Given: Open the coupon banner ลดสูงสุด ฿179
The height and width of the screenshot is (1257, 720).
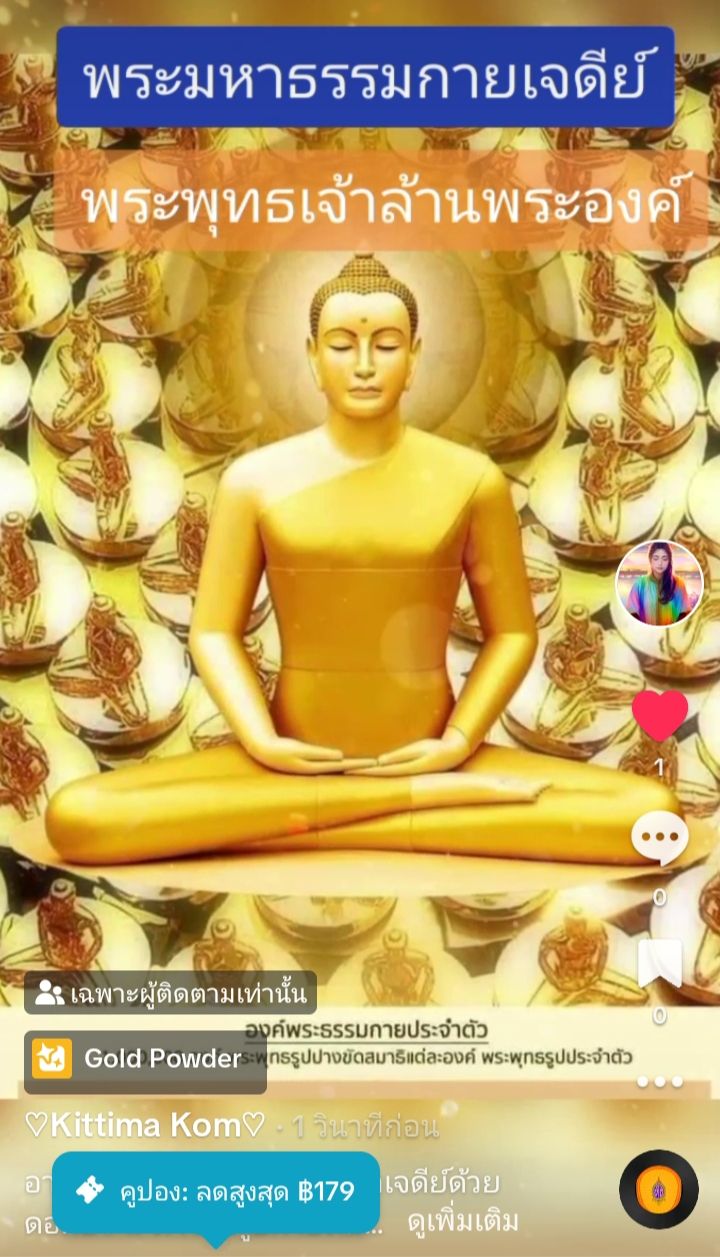Looking at the screenshot, I should coord(216,1192).
